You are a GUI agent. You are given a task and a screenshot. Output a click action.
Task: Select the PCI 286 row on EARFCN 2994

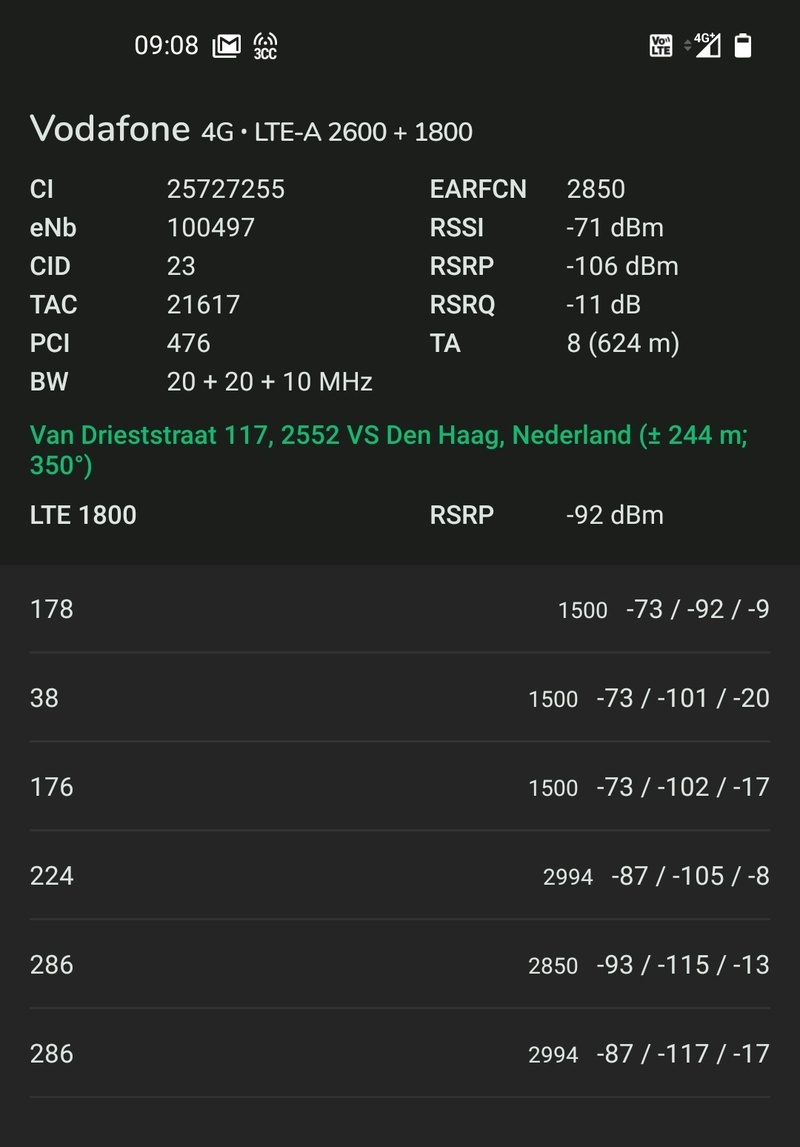[x=400, y=1054]
